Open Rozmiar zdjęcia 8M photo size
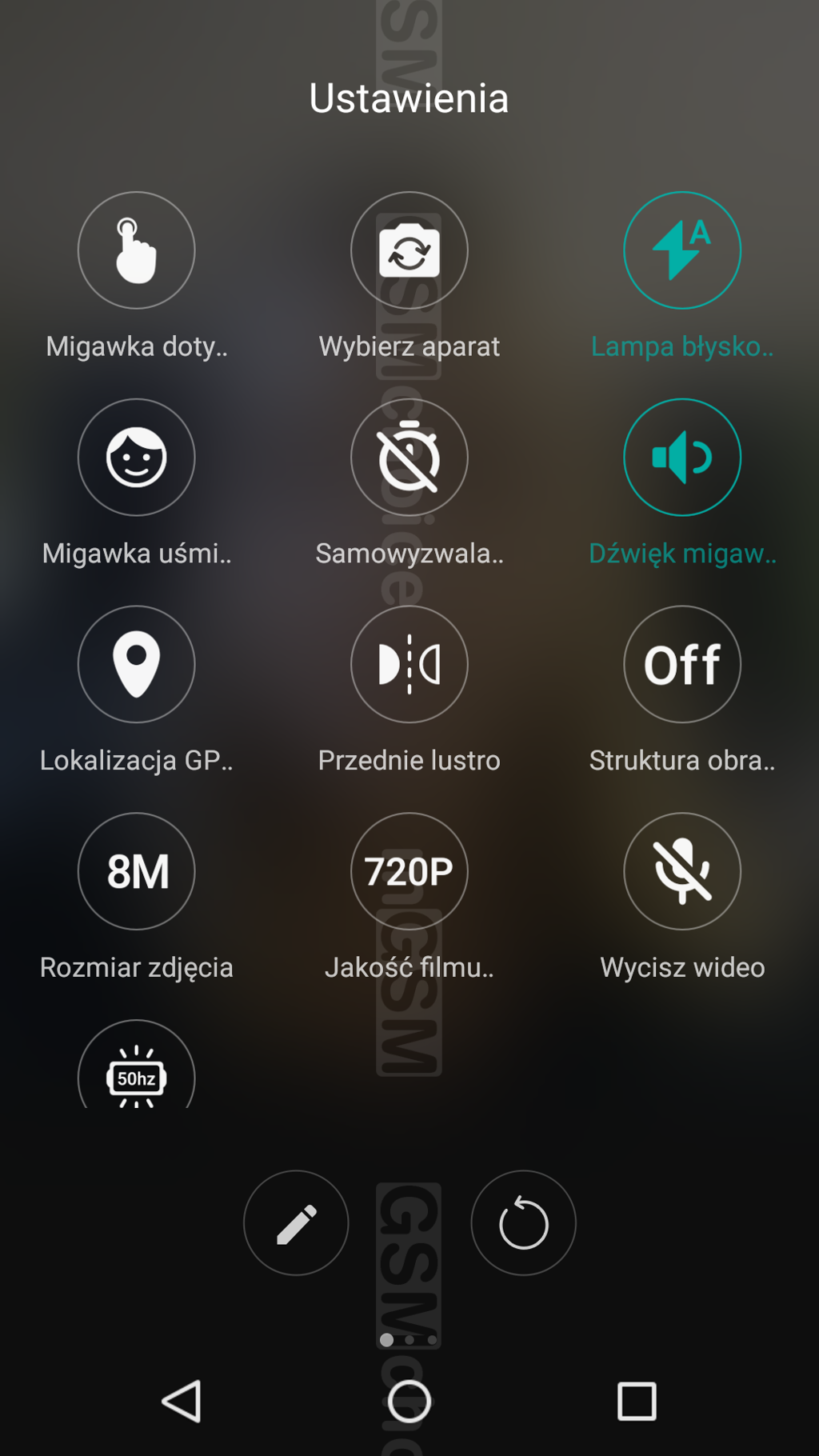This screenshot has width=819, height=1456. pyautogui.click(x=136, y=871)
